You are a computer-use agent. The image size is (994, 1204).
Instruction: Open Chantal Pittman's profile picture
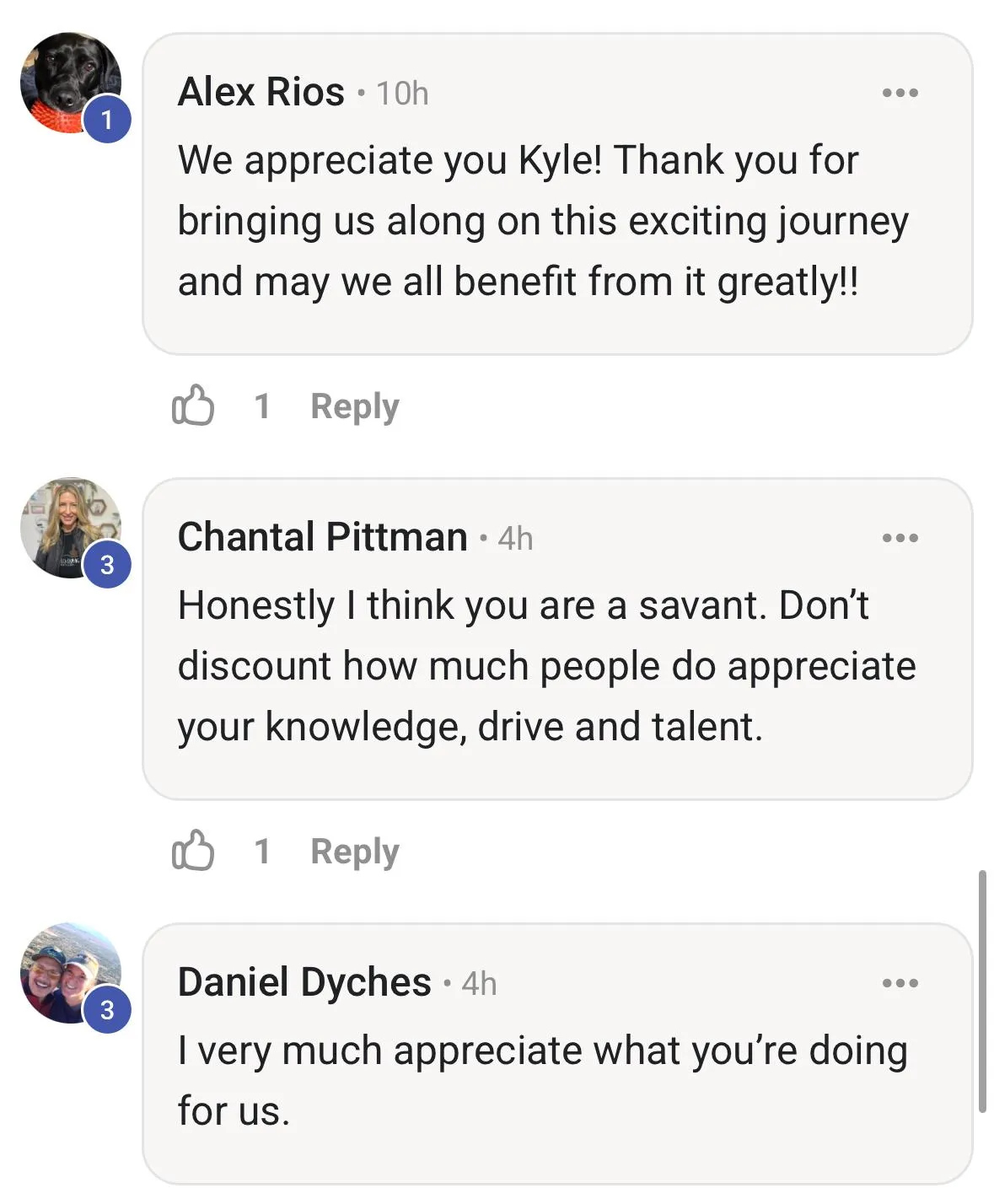71,528
